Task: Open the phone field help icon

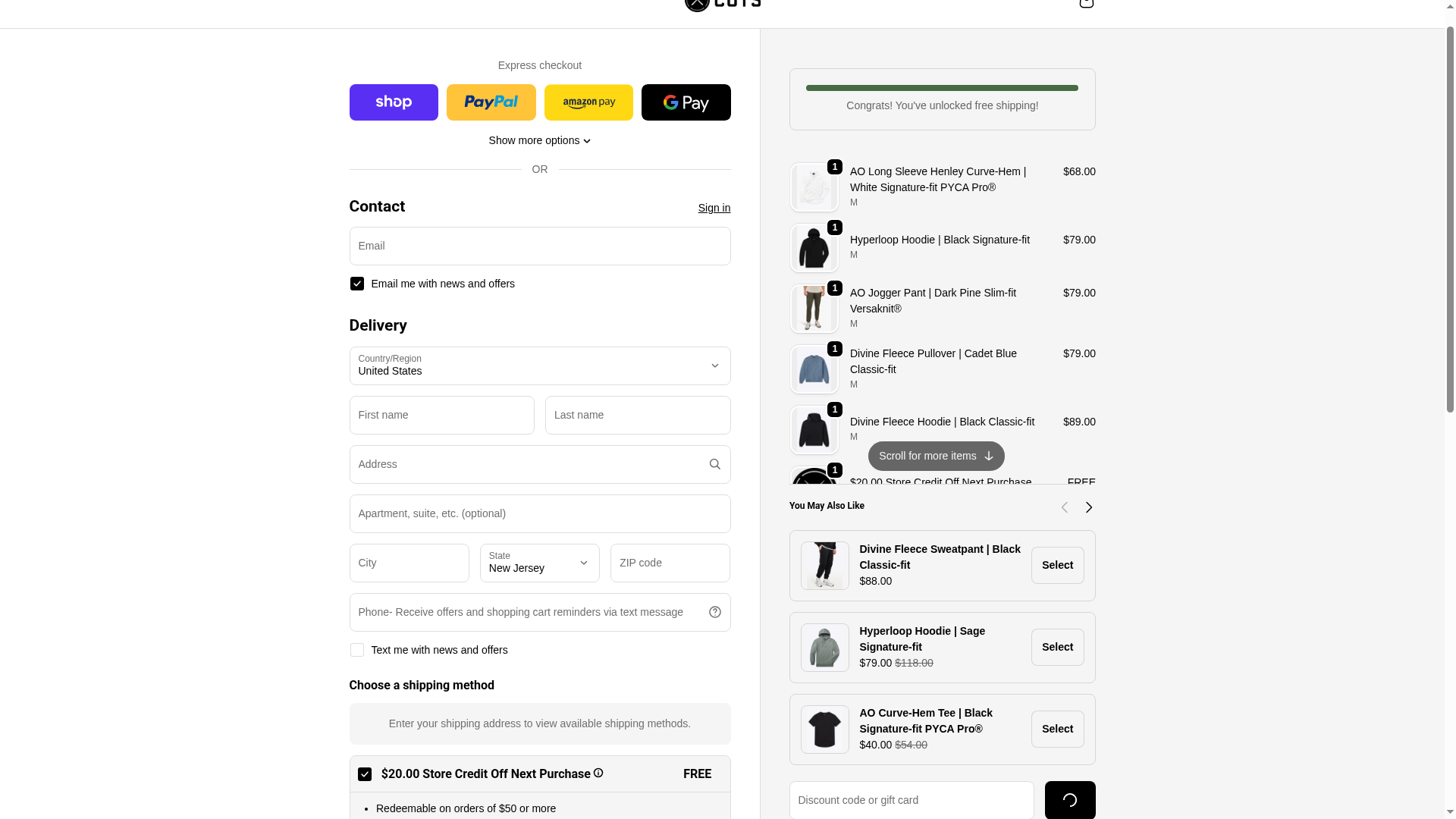Action: [714, 612]
